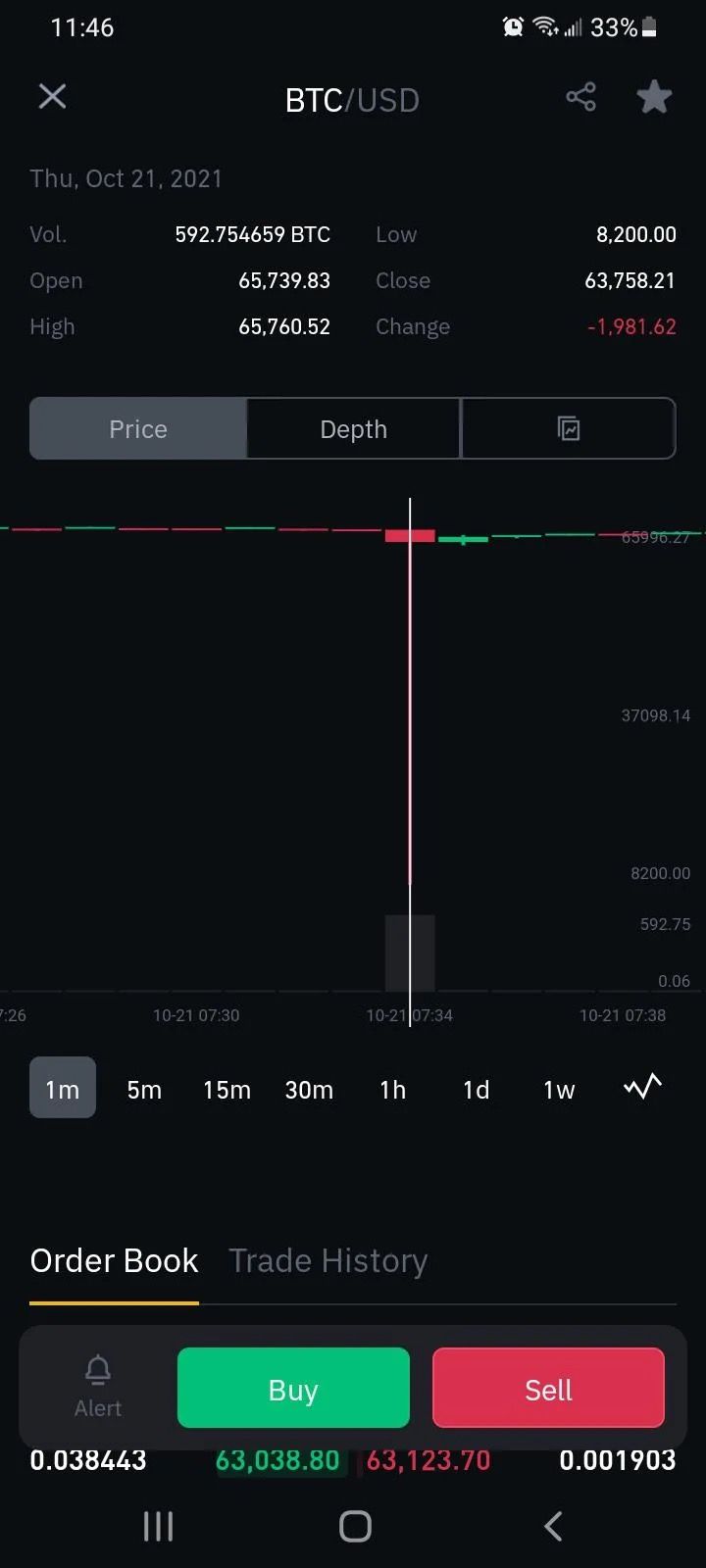
Task: Set the chart interval to 15m
Action: point(227,1090)
